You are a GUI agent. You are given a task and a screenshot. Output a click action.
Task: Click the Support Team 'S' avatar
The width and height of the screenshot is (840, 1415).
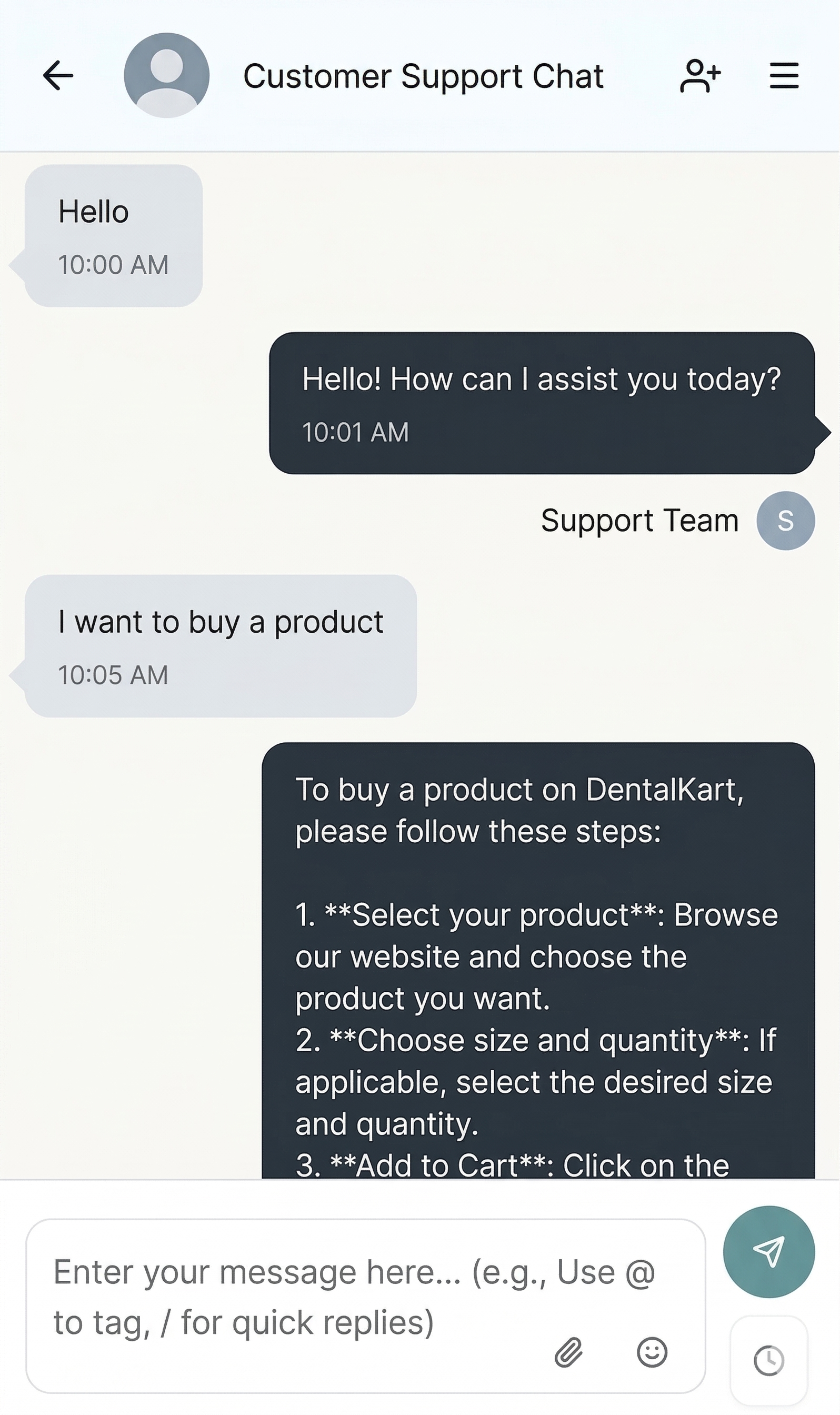[785, 520]
